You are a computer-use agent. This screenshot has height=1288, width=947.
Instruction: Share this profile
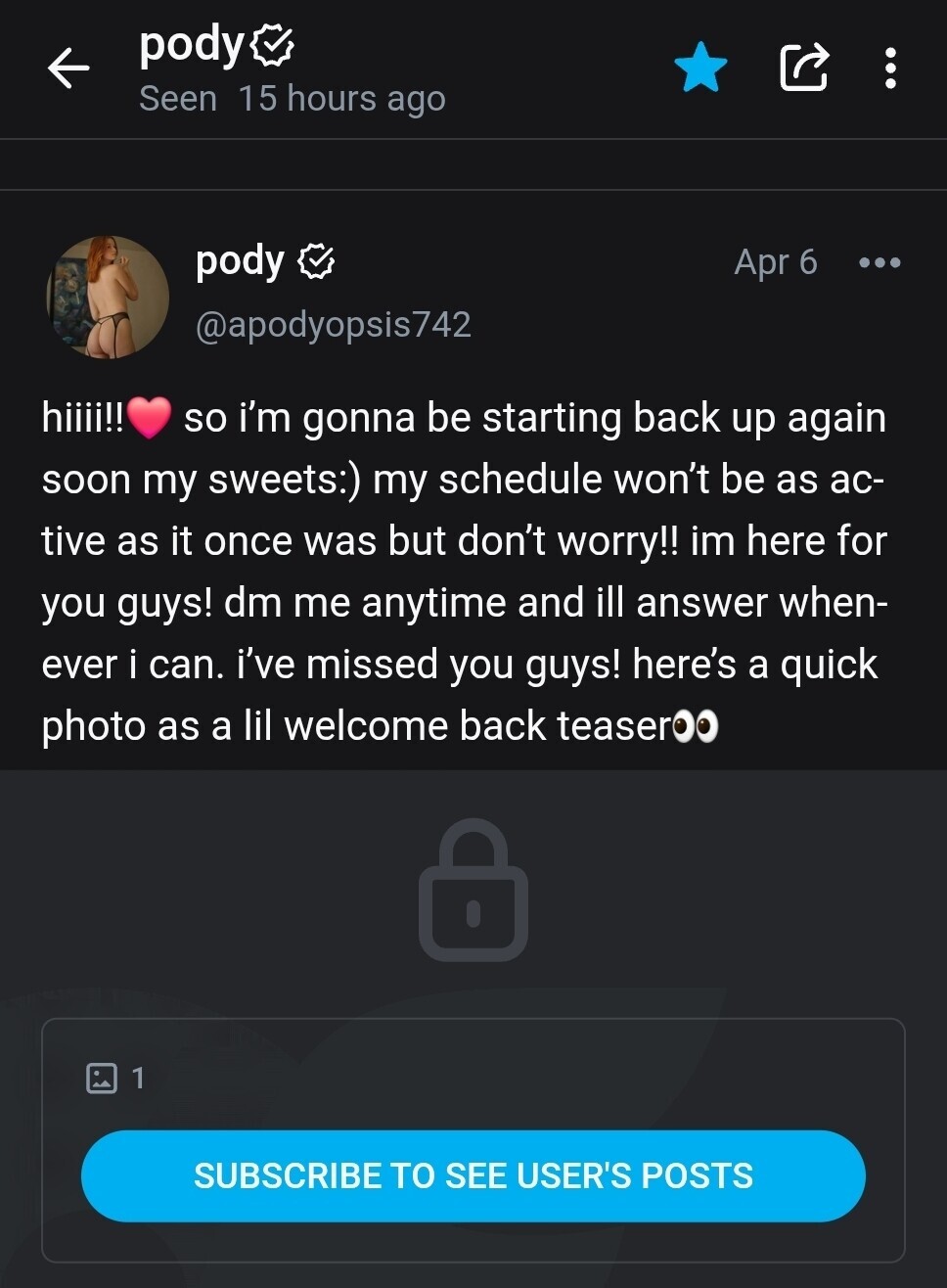(804, 69)
